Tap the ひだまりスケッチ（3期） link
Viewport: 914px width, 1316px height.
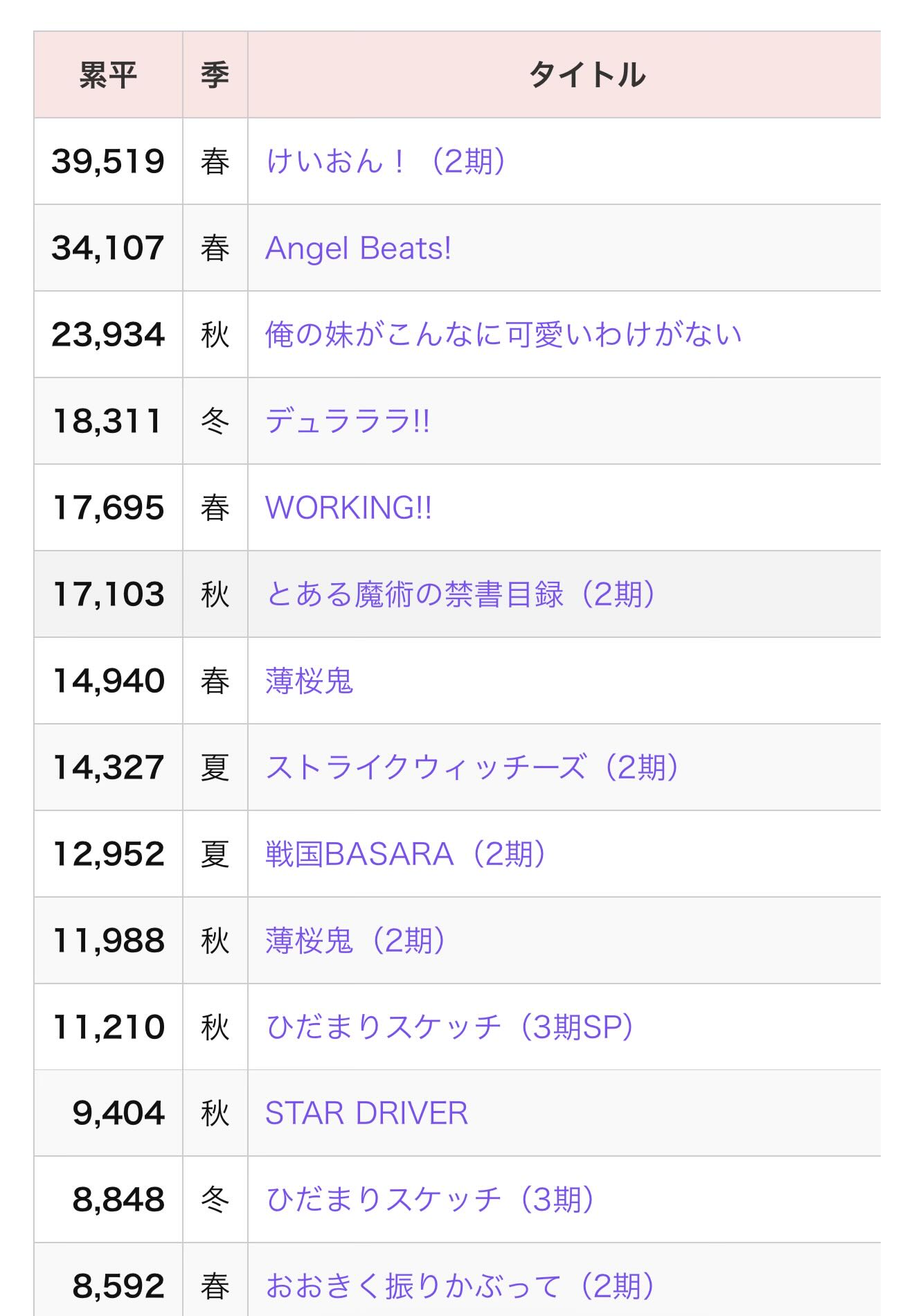(x=431, y=1200)
